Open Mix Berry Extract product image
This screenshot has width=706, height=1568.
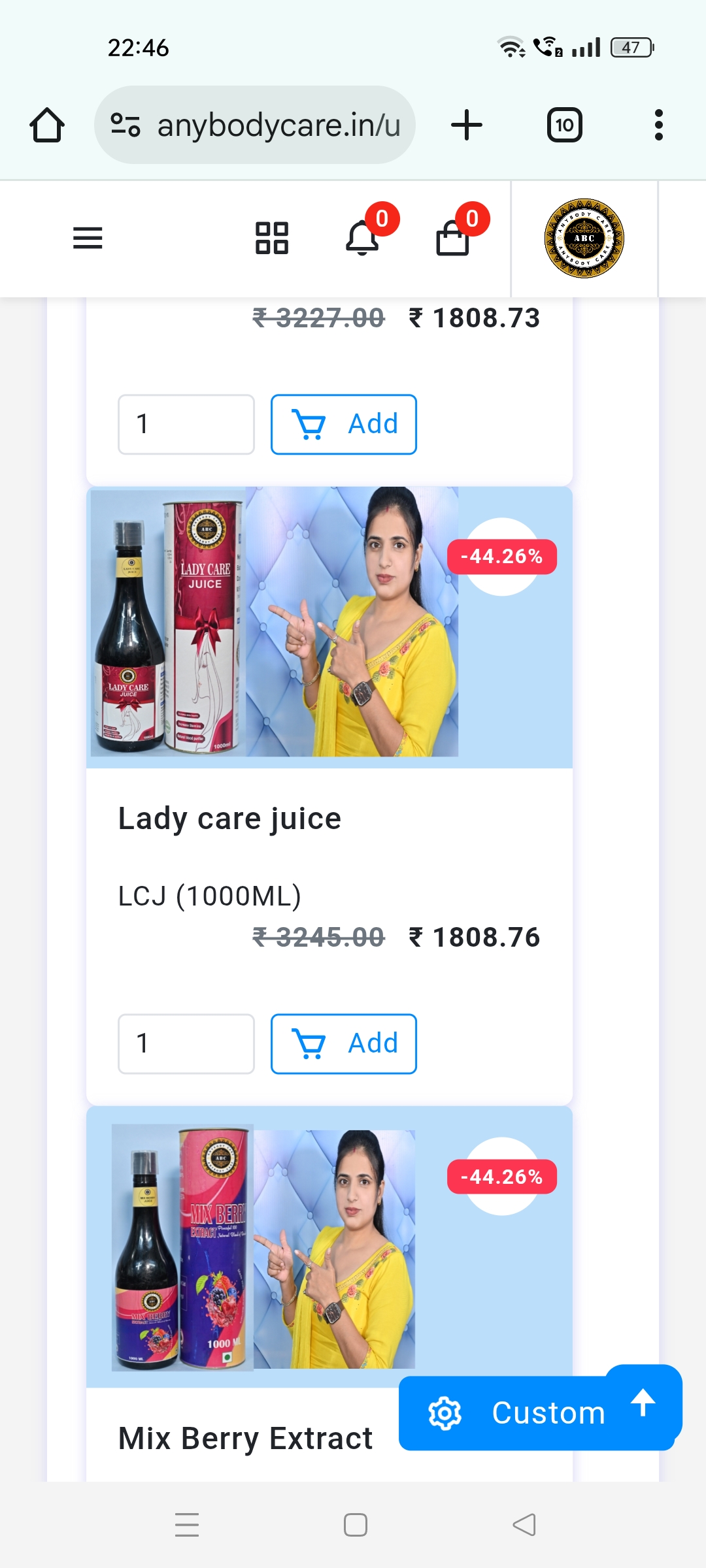[263, 1248]
